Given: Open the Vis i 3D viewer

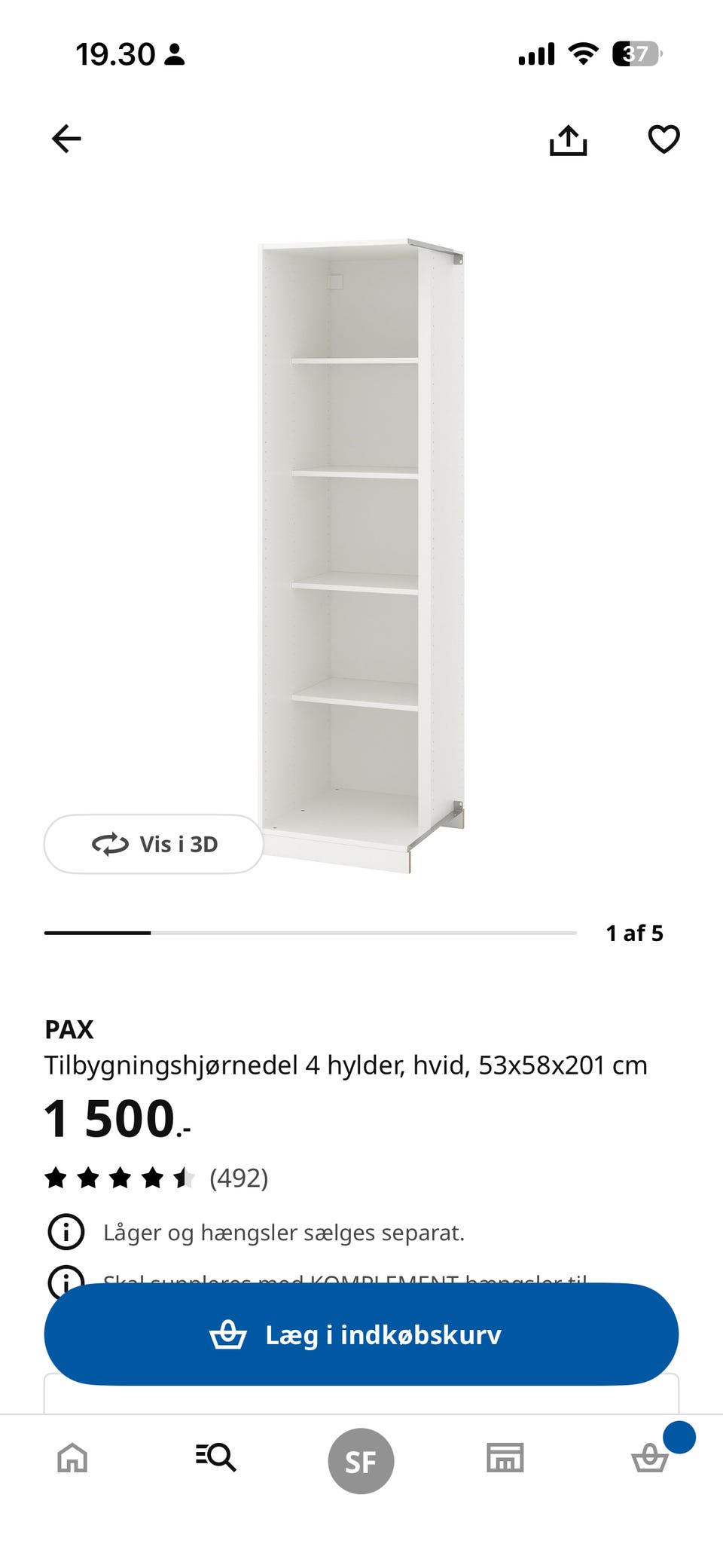Looking at the screenshot, I should click(154, 844).
